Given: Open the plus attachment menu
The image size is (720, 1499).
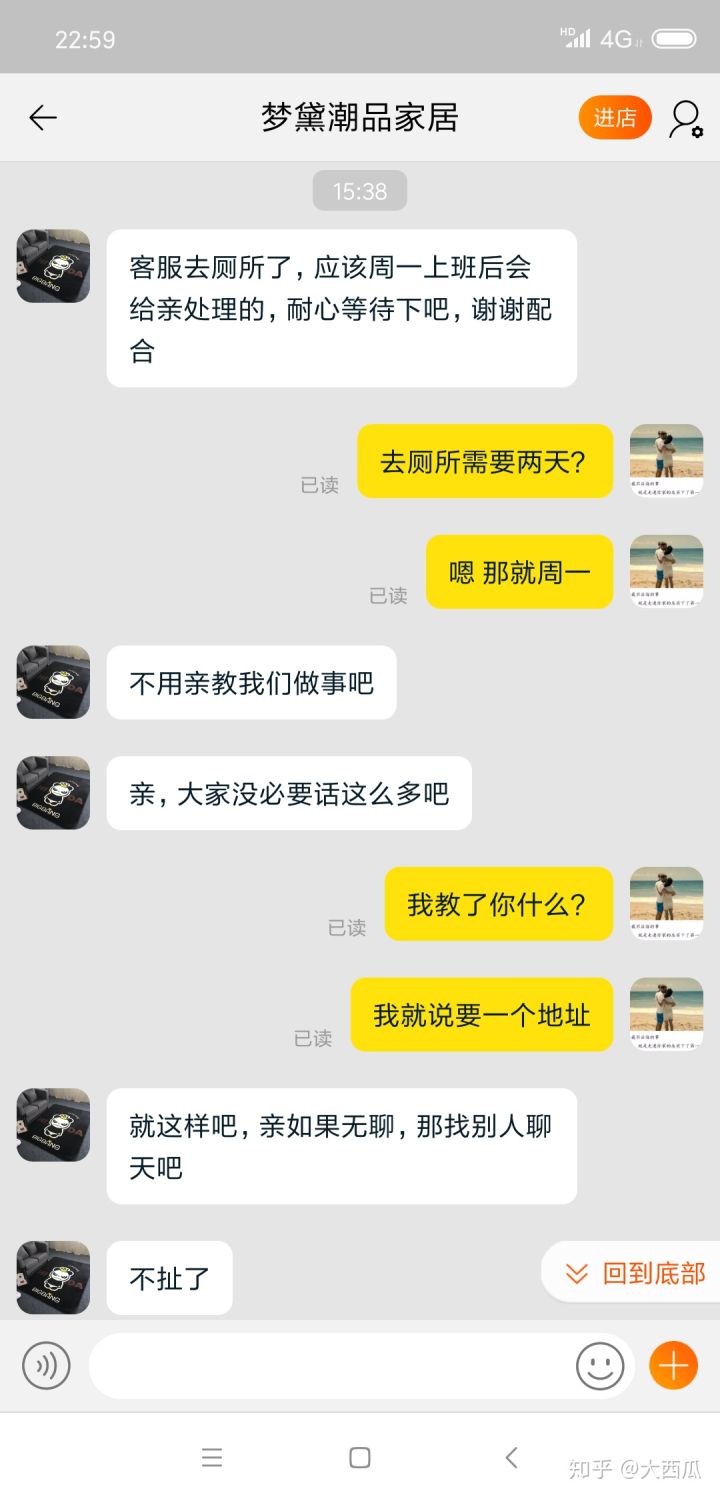Looking at the screenshot, I should tap(673, 1366).
